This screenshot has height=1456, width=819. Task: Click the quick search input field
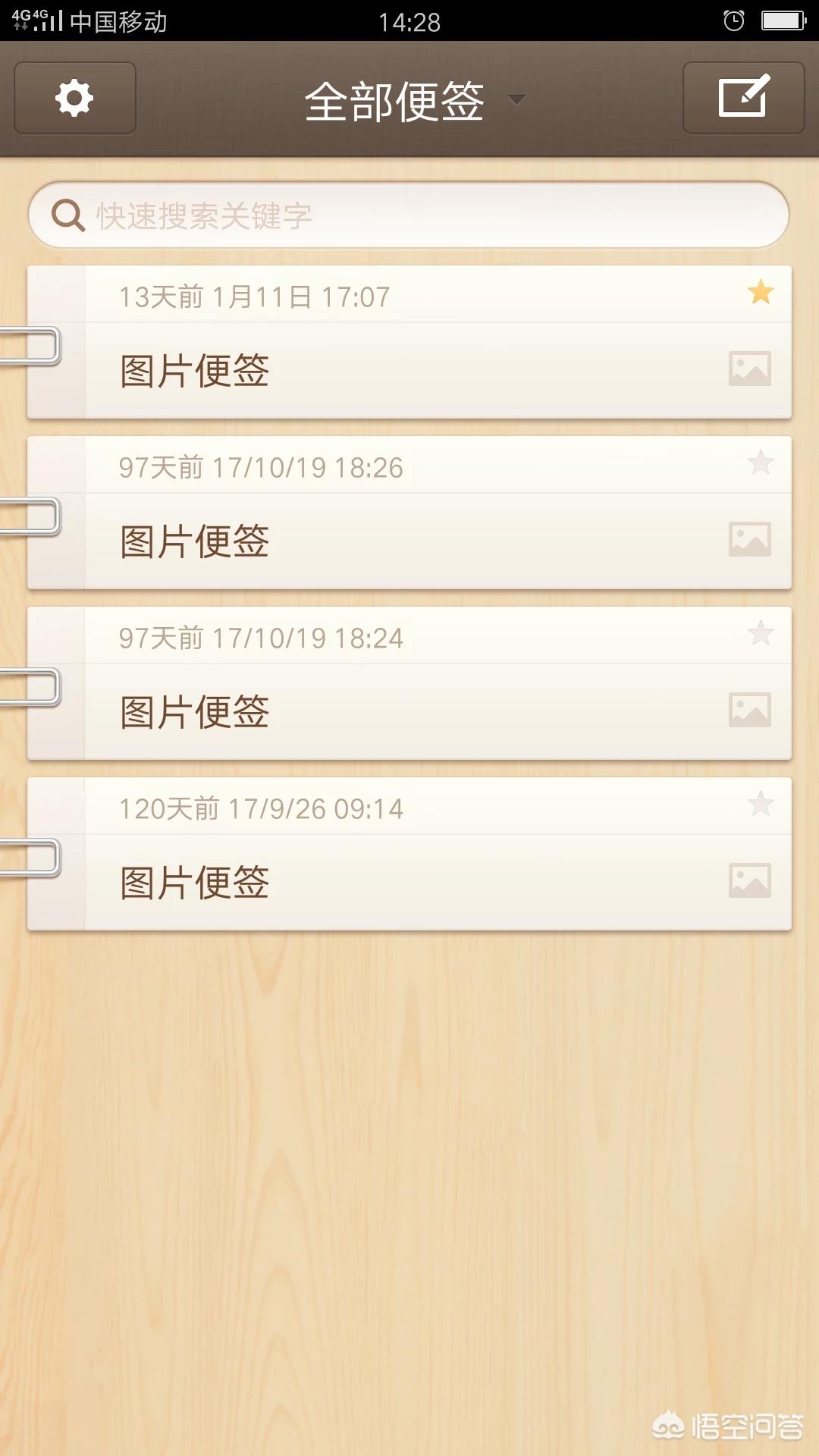pyautogui.click(x=409, y=216)
